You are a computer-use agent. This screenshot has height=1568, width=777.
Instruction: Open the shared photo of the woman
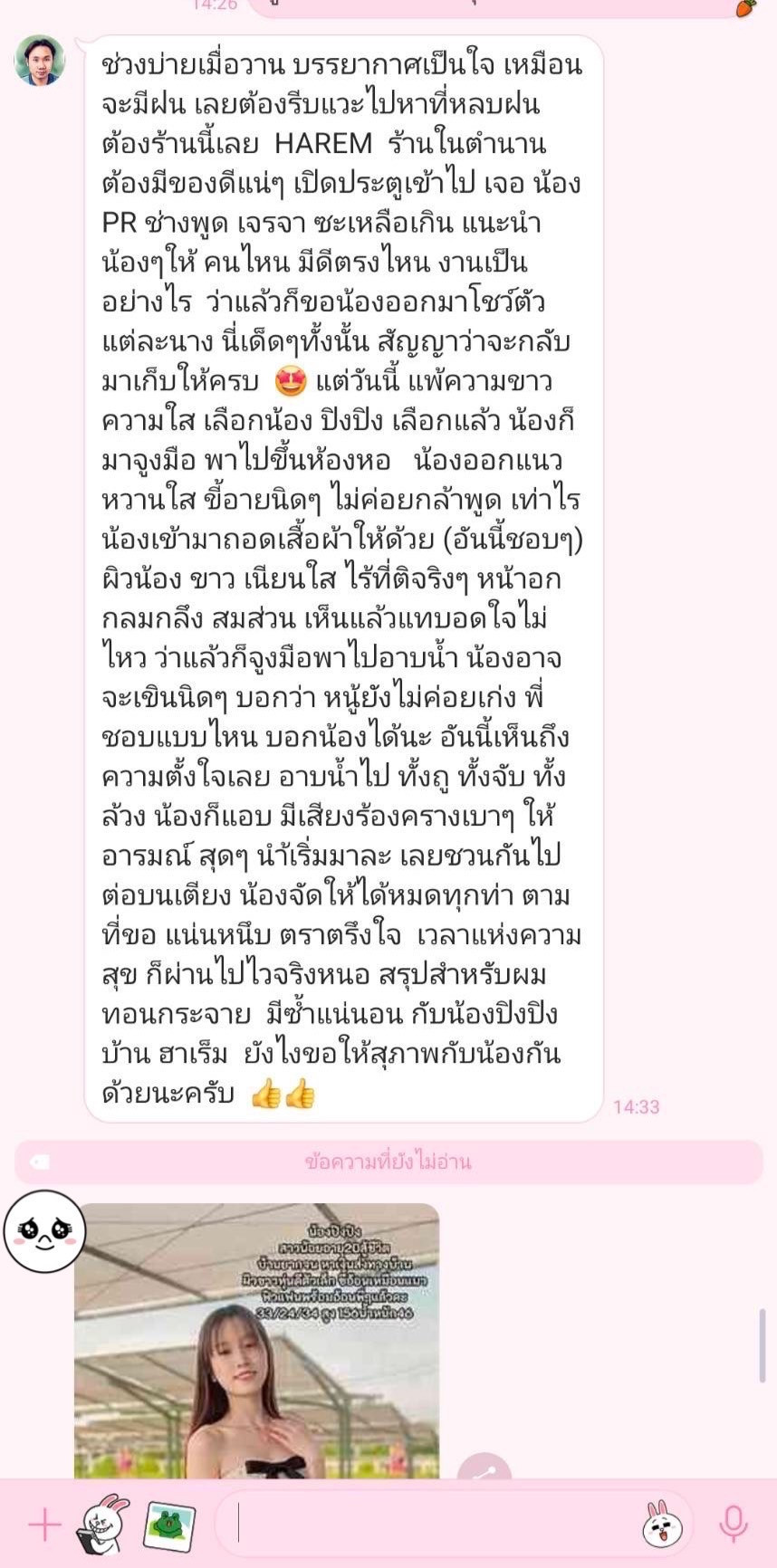pos(256,1341)
